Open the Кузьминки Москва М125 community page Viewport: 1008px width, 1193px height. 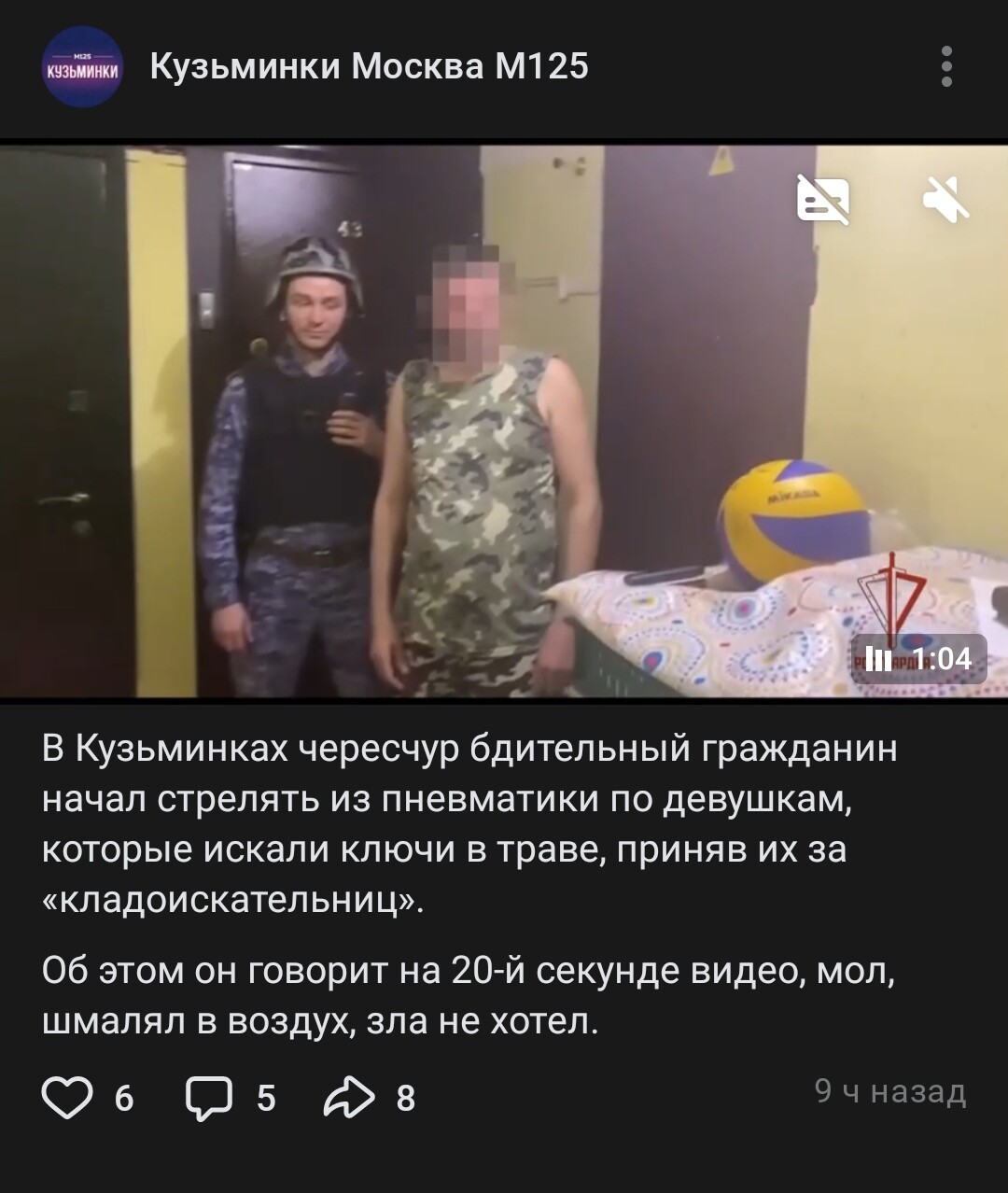click(x=369, y=66)
